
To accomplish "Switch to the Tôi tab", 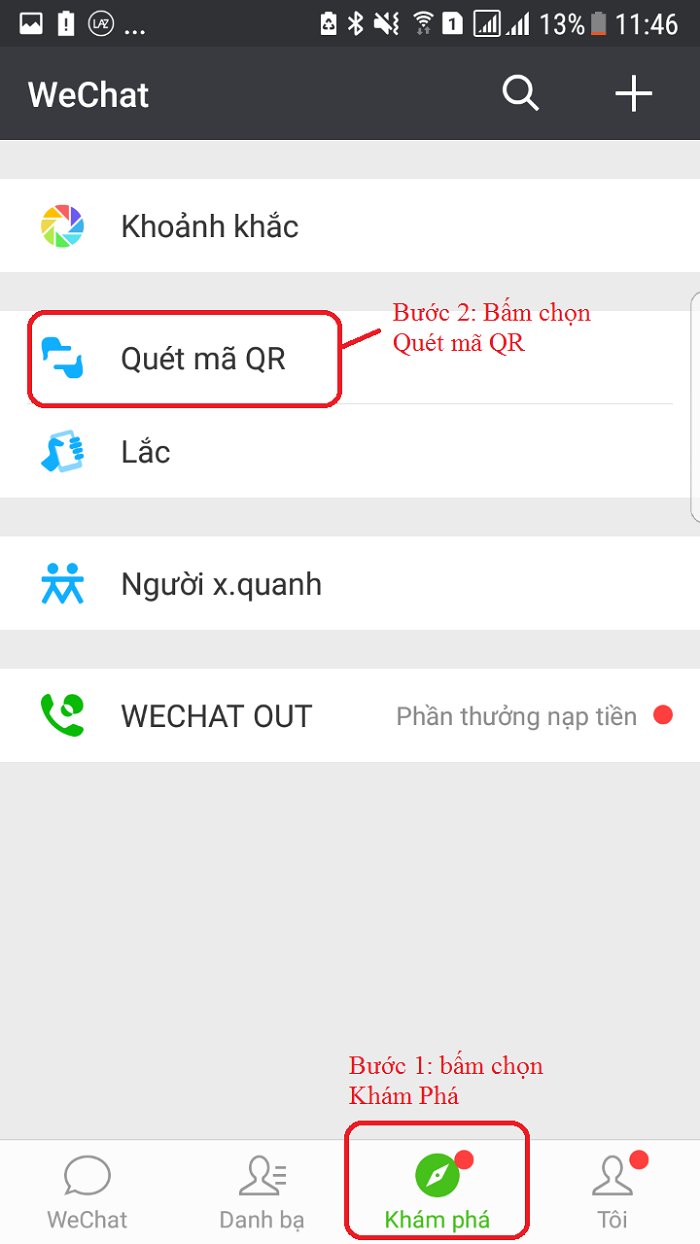I will click(612, 1192).
